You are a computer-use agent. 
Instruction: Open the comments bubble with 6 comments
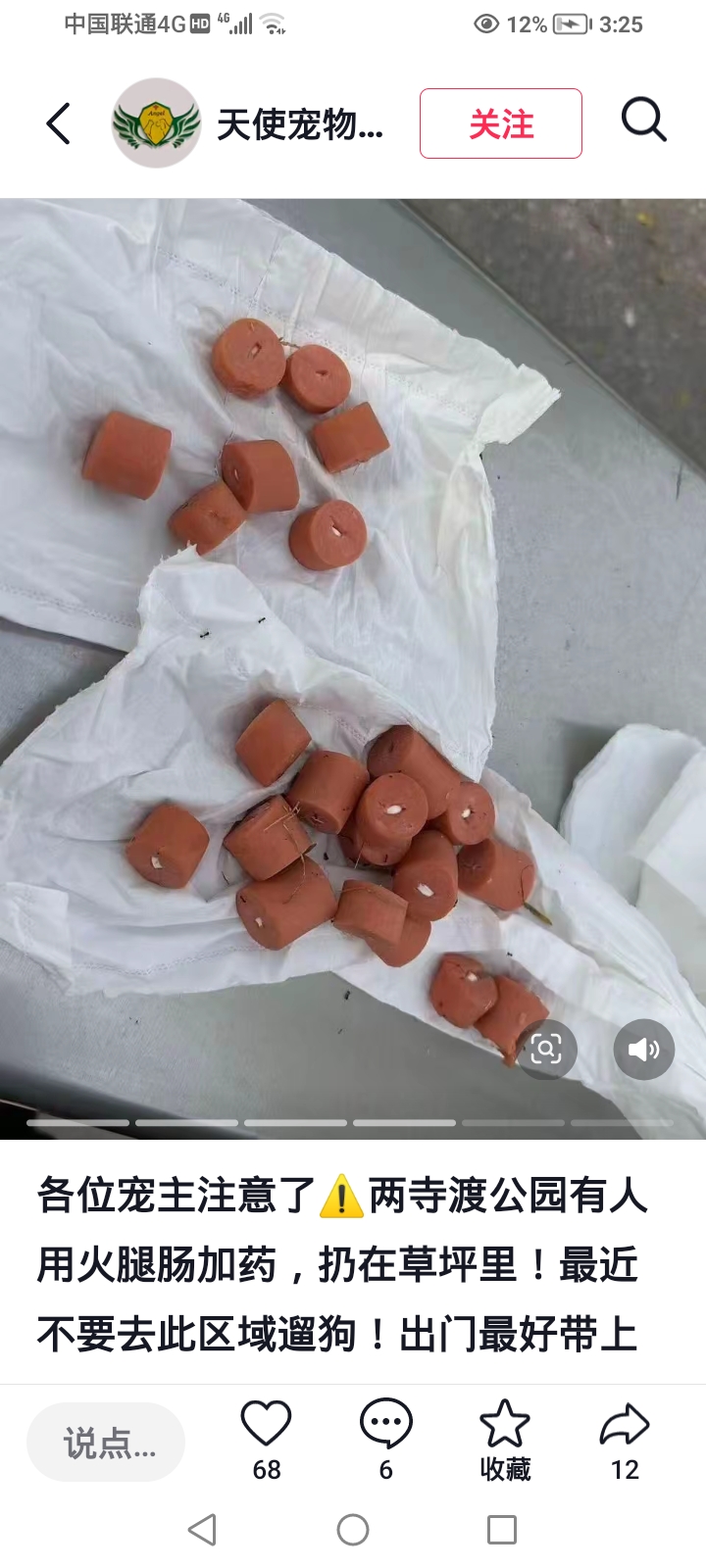(386, 1424)
